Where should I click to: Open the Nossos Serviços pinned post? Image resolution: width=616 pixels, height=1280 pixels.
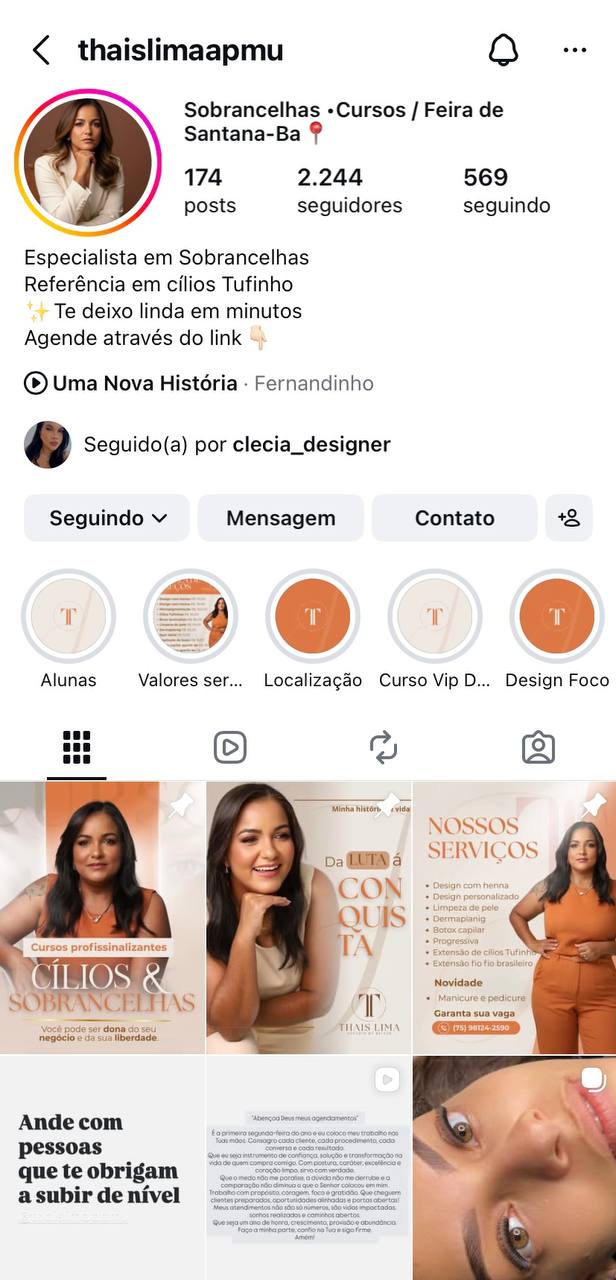[x=514, y=917]
